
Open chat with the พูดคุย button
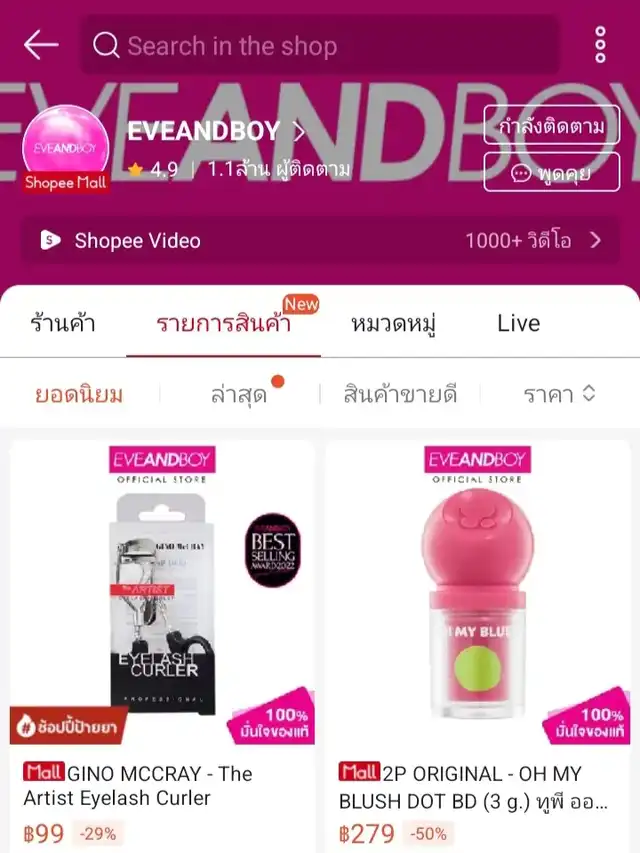pyautogui.click(x=551, y=172)
